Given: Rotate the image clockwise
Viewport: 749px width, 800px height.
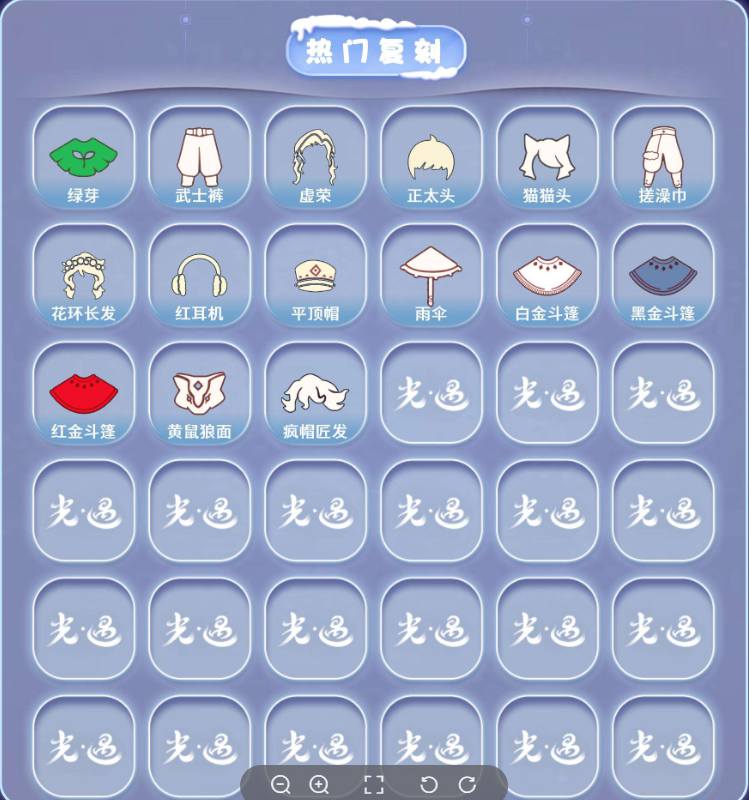Looking at the screenshot, I should [466, 785].
